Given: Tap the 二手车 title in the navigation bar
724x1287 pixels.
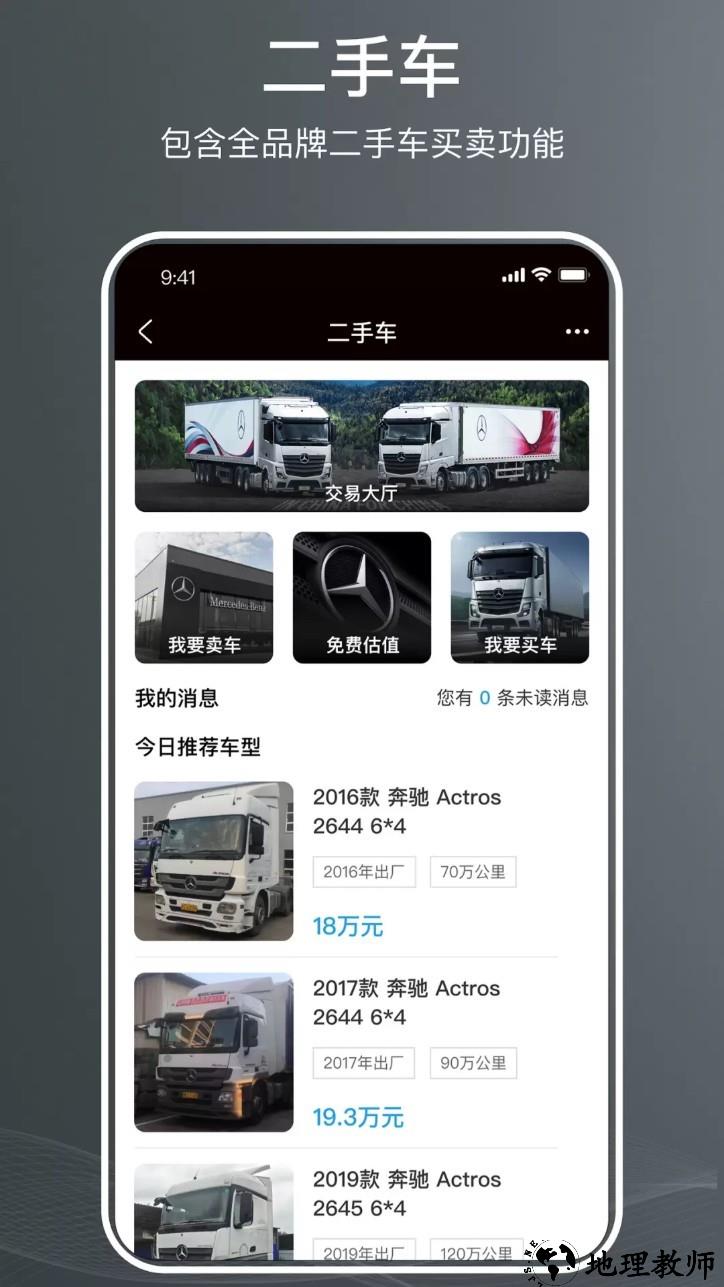Looking at the screenshot, I should [x=362, y=331].
